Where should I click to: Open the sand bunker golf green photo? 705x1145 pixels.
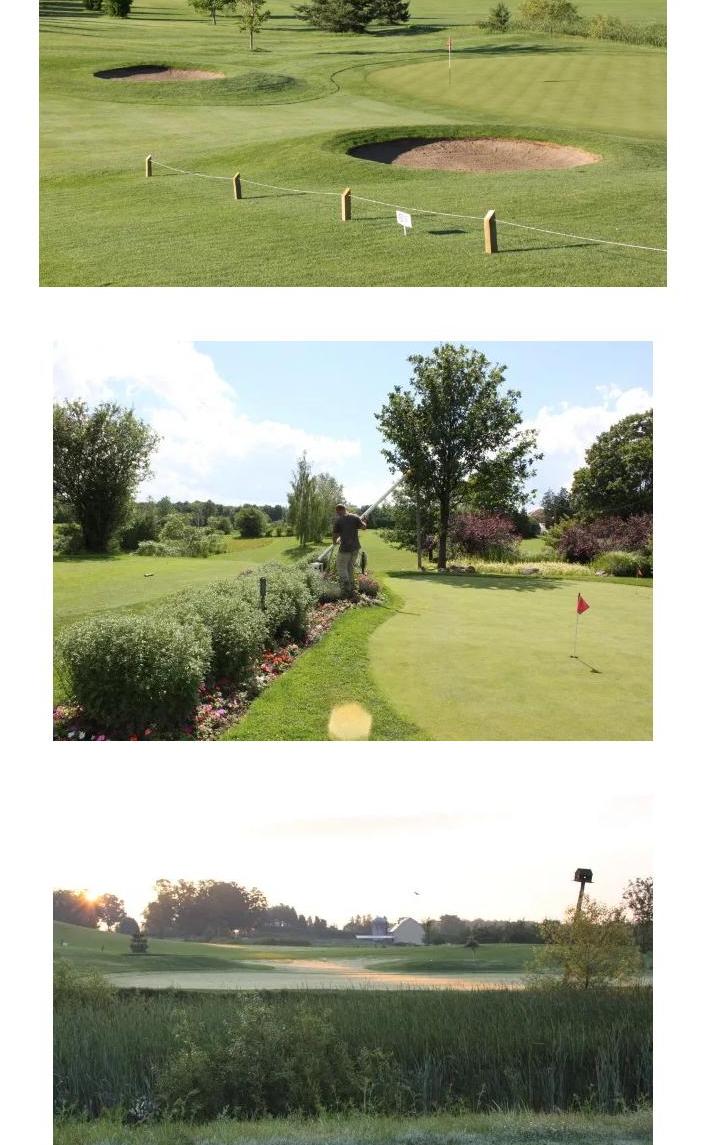352,143
